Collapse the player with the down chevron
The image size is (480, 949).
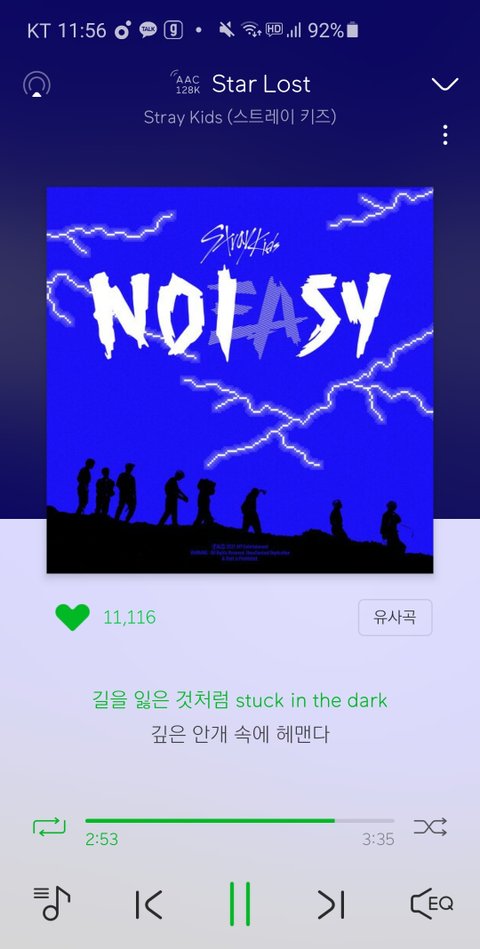click(x=445, y=84)
